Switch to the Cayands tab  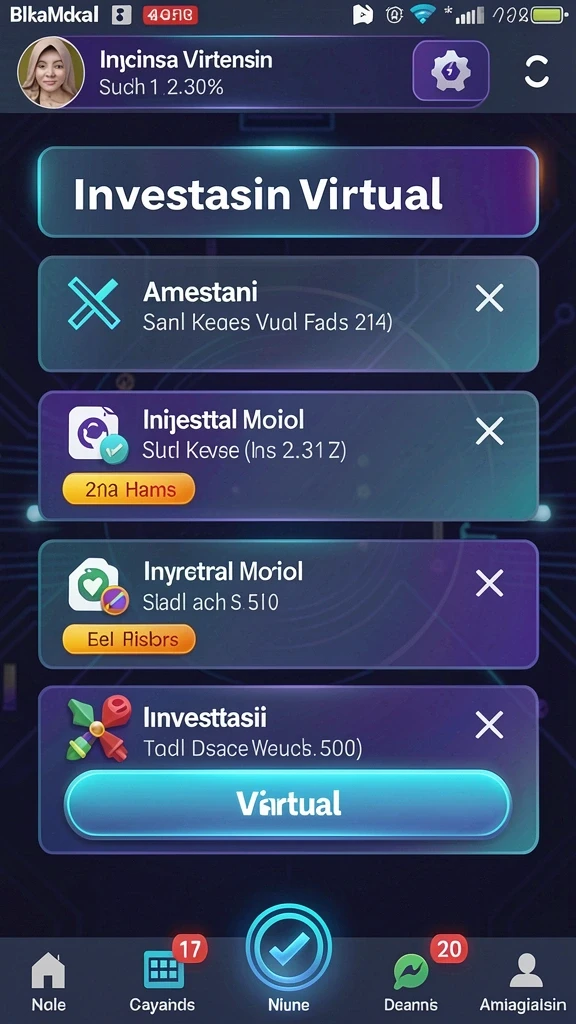(x=162, y=982)
